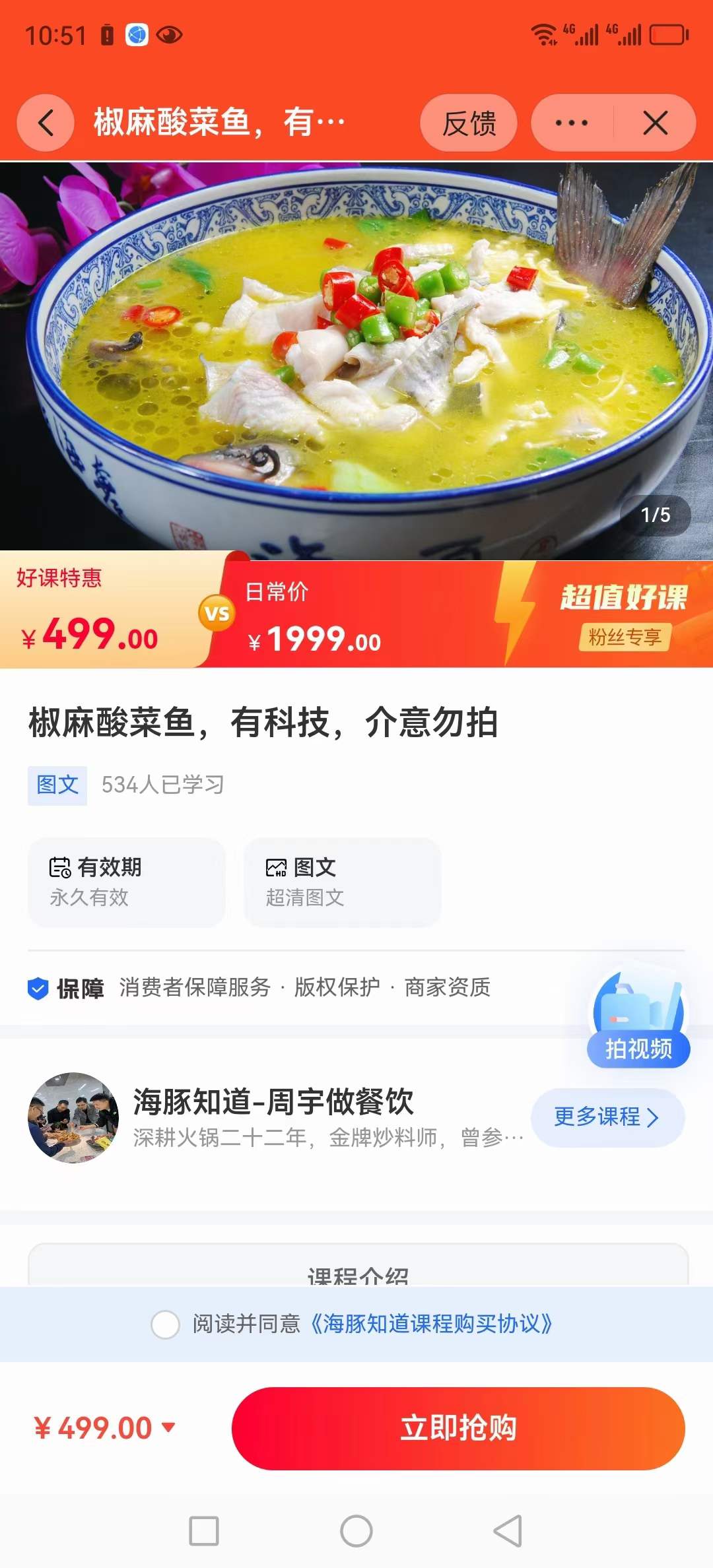Tap the back arrow in the header
713x1568 pixels.
(x=45, y=123)
